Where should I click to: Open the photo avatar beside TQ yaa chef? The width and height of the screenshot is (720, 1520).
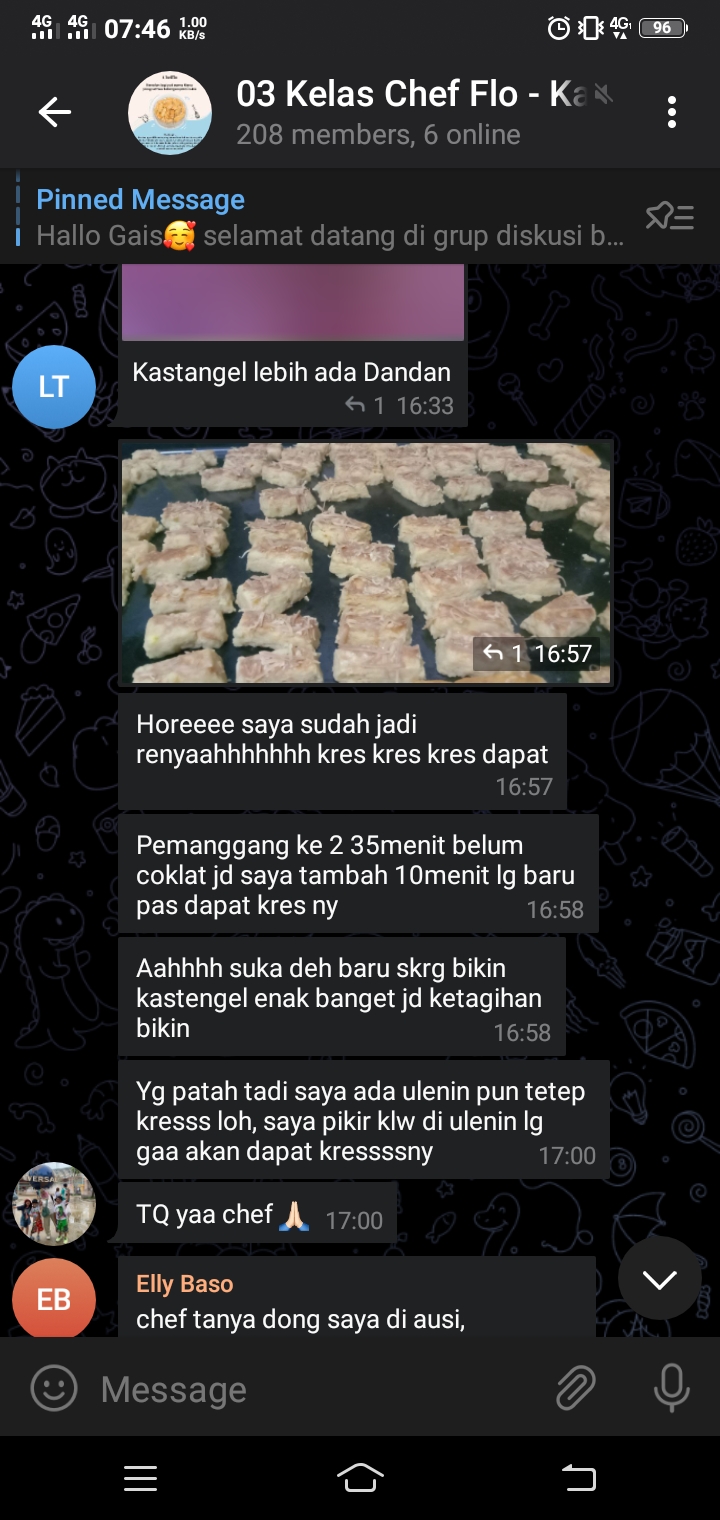(x=54, y=1204)
